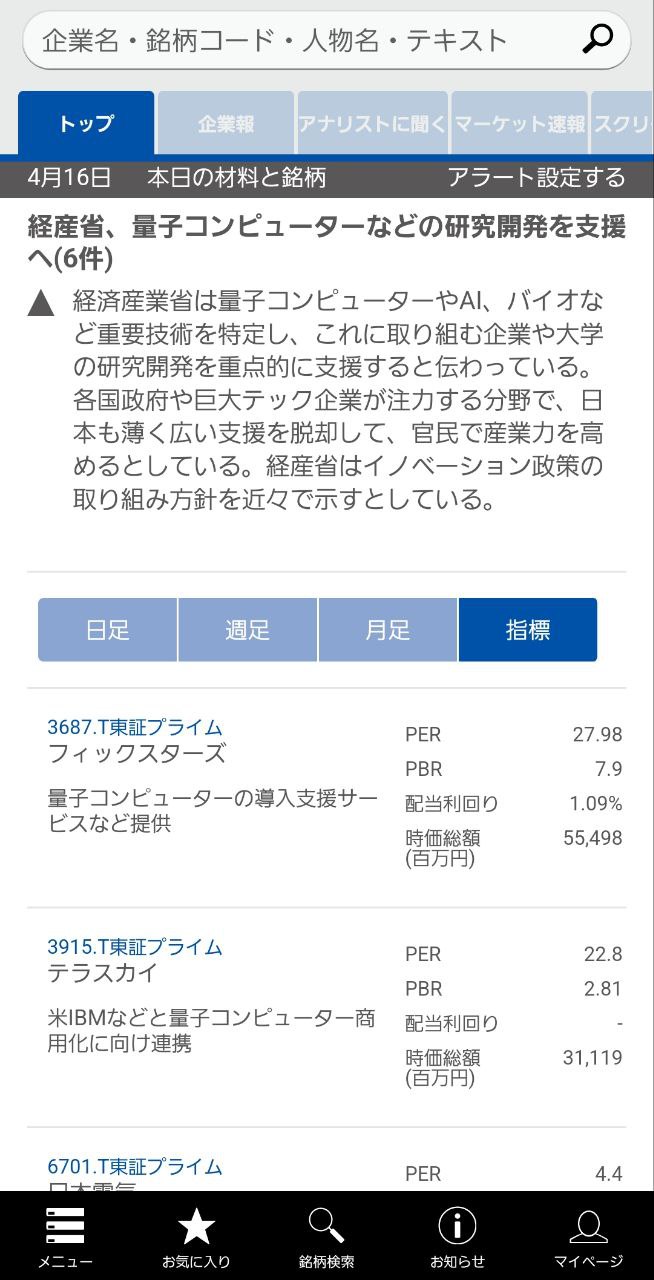Select the マーケット速報 tab
Image resolution: width=654 pixels, height=1280 pixels.
519,124
